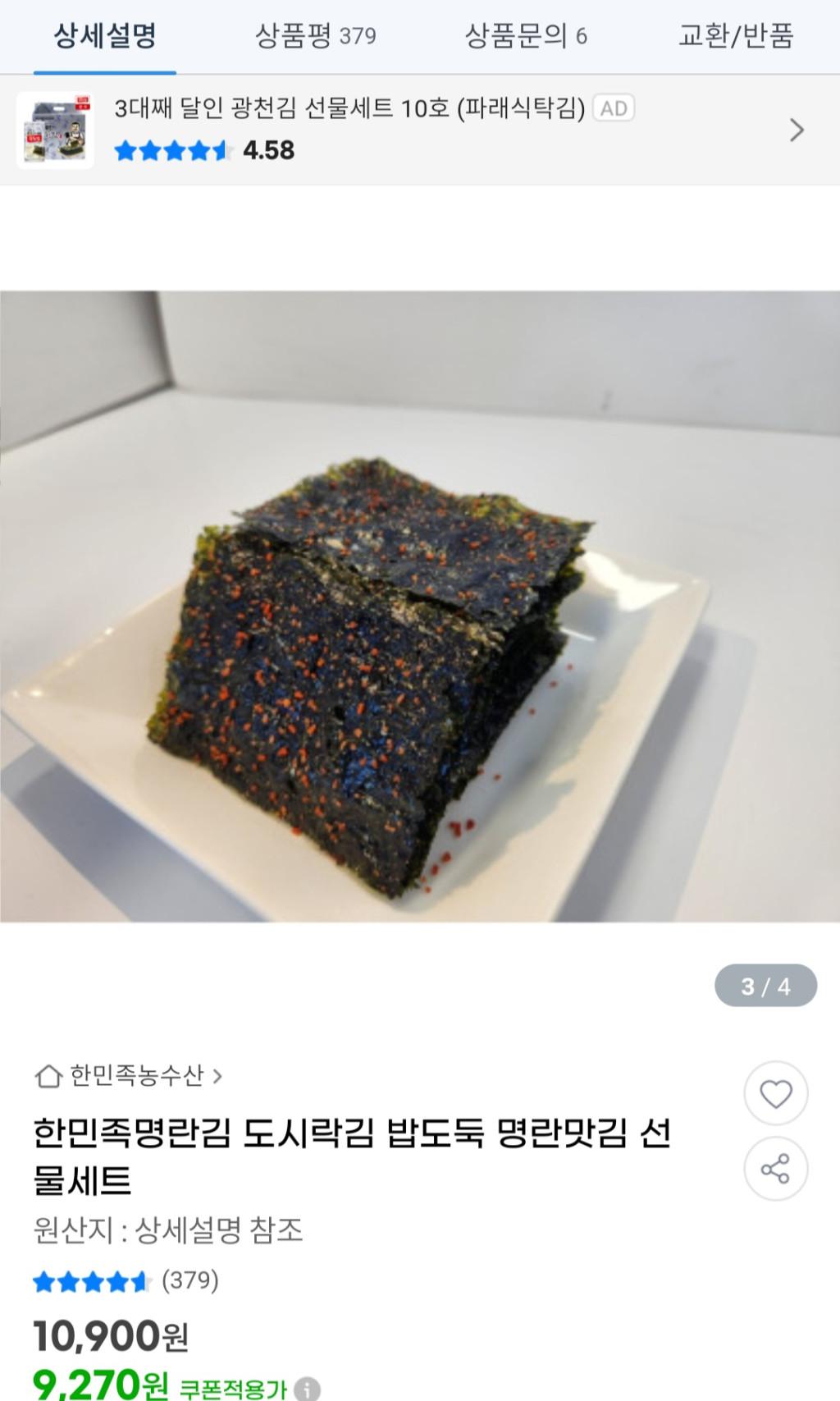This screenshot has height=1401, width=840.
Task: Switch to the 상세설명 tab
Action: point(105,36)
